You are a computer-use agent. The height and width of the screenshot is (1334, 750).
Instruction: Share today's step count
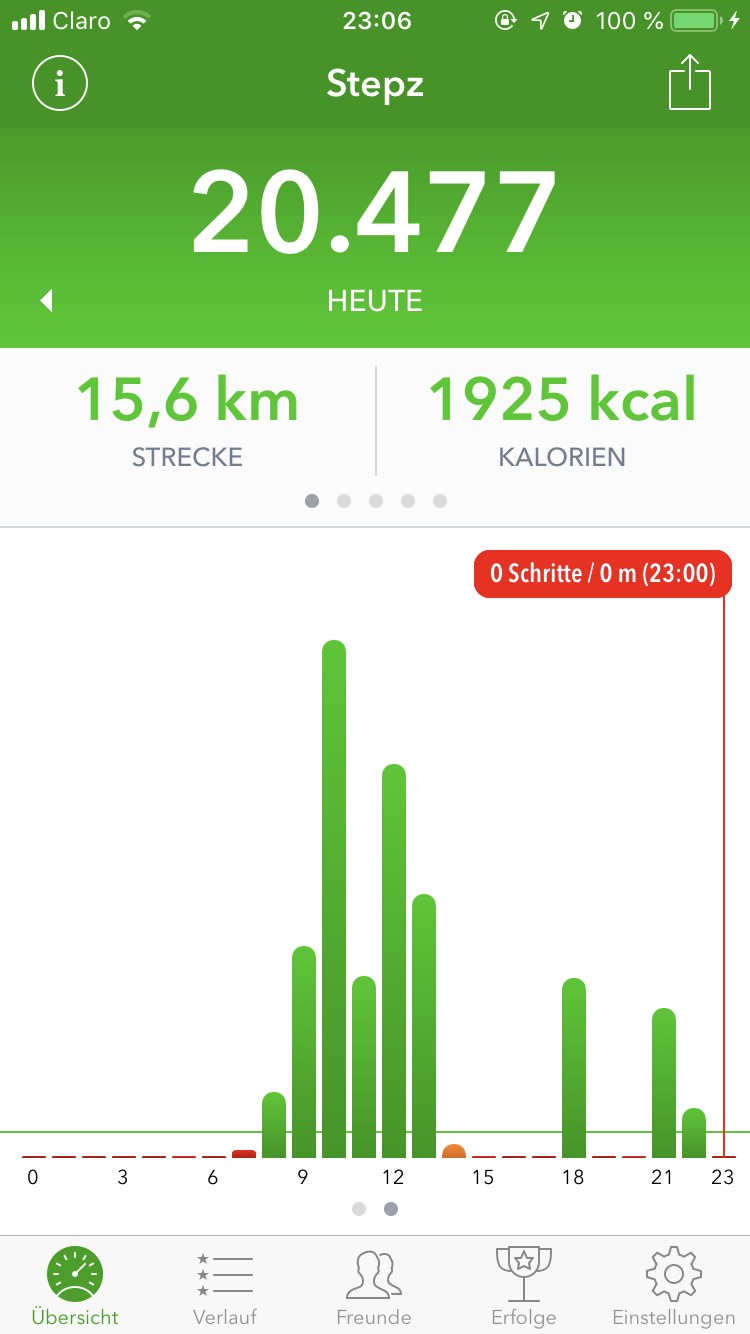pos(689,83)
